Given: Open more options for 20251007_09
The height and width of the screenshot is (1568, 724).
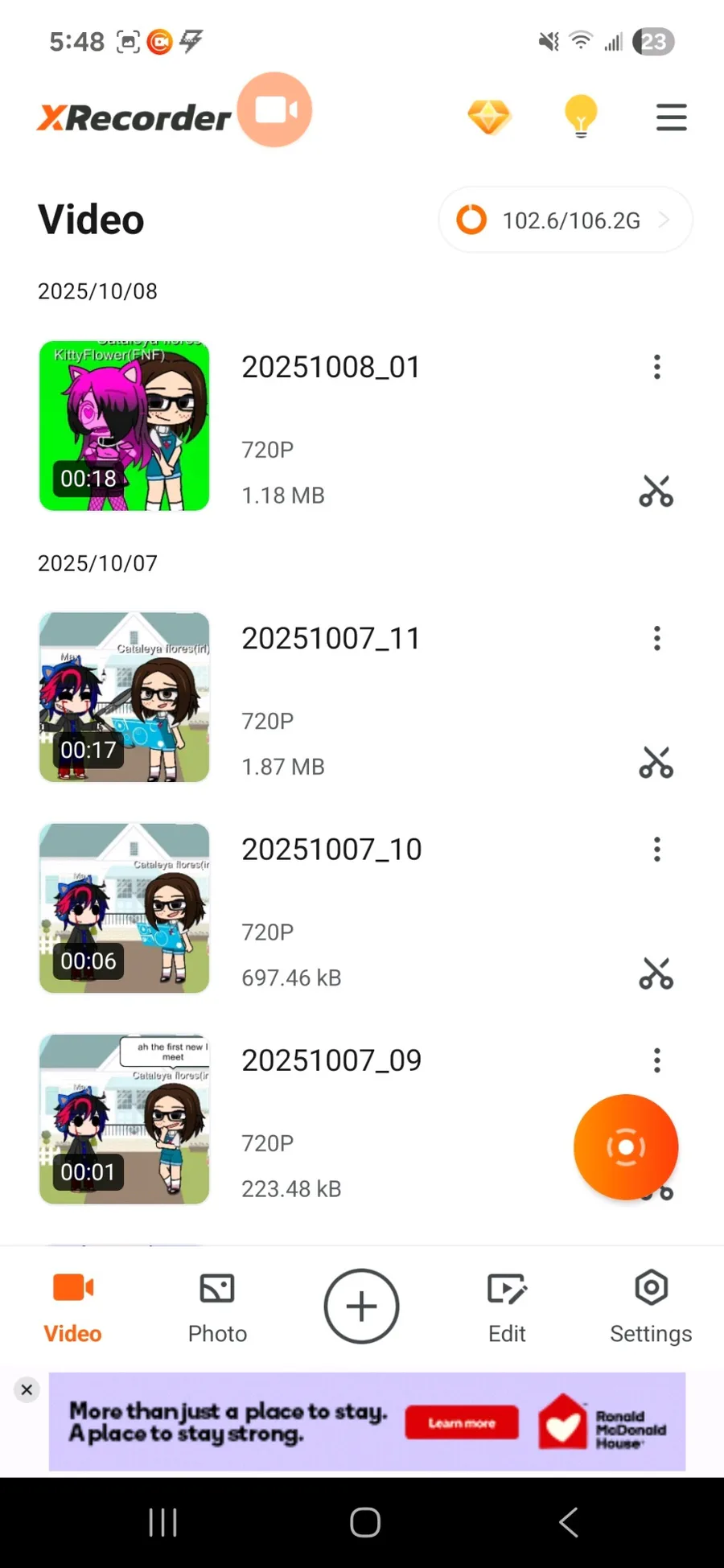Looking at the screenshot, I should tap(657, 1060).
